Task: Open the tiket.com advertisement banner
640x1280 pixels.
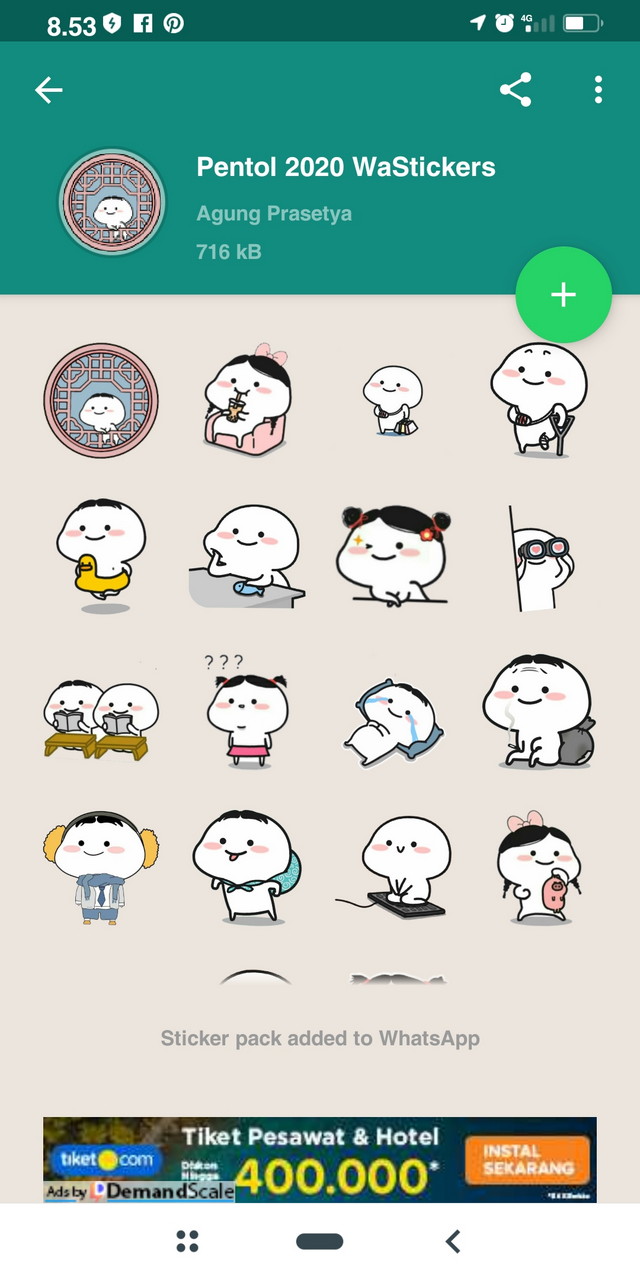Action: point(320,1160)
